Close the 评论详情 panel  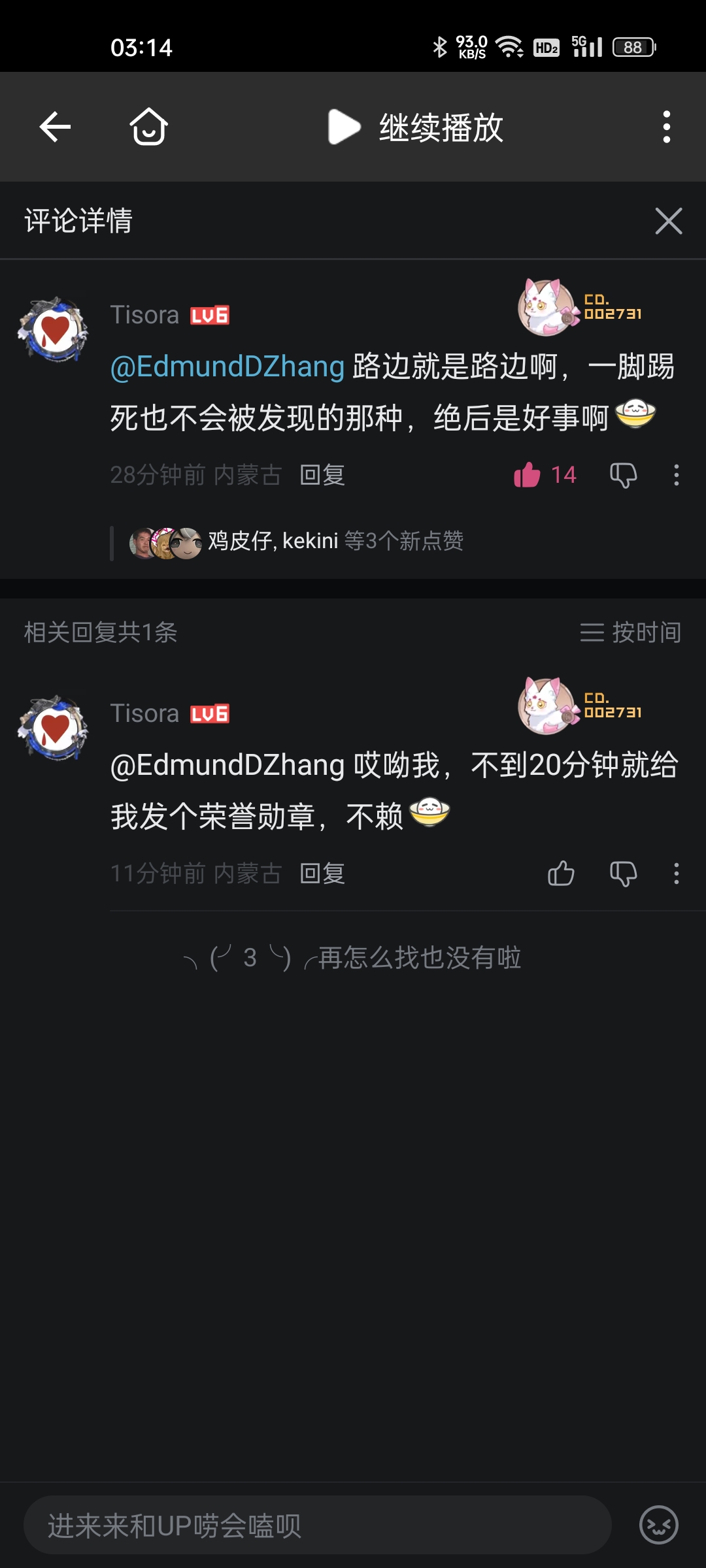click(668, 221)
